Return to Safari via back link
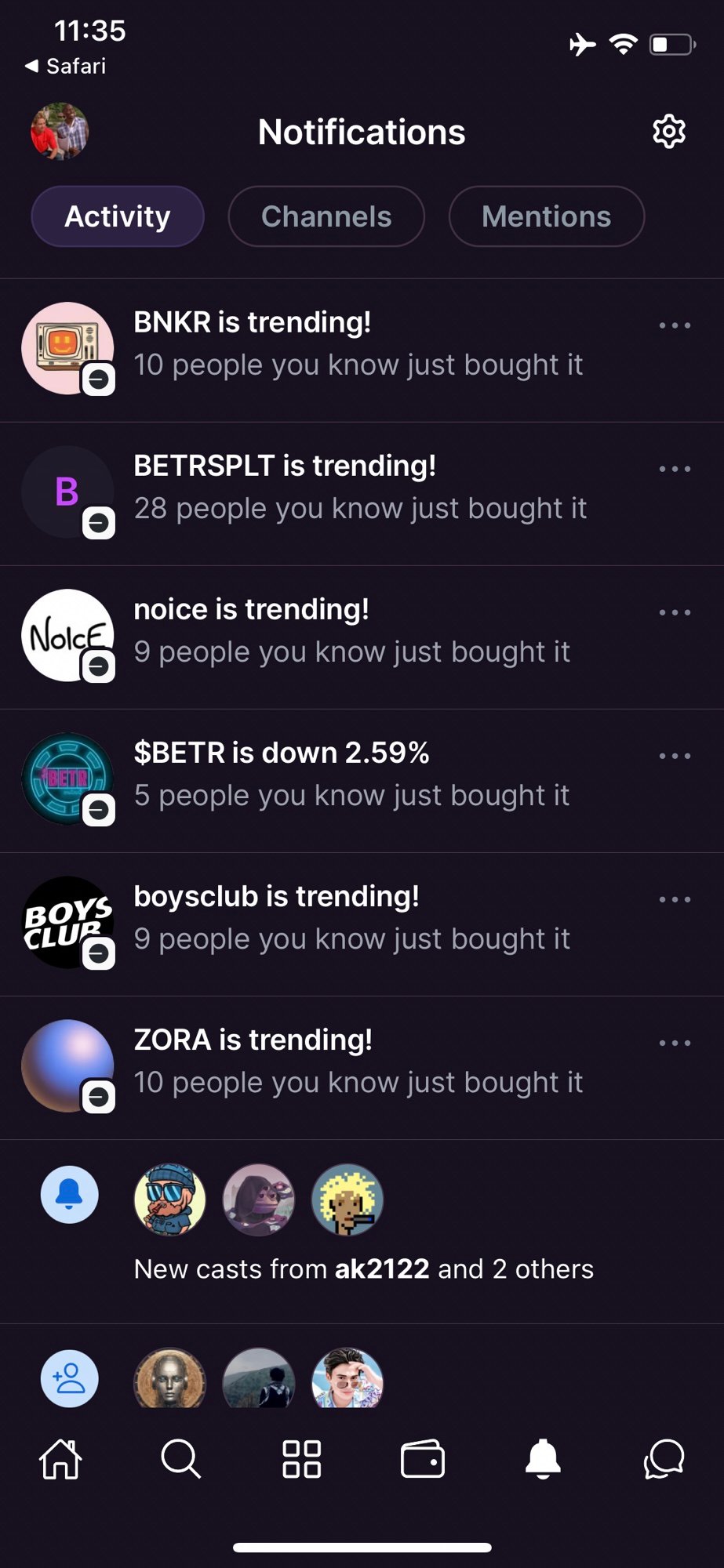Screen dimensions: 724x1568 pyautogui.click(x=66, y=67)
